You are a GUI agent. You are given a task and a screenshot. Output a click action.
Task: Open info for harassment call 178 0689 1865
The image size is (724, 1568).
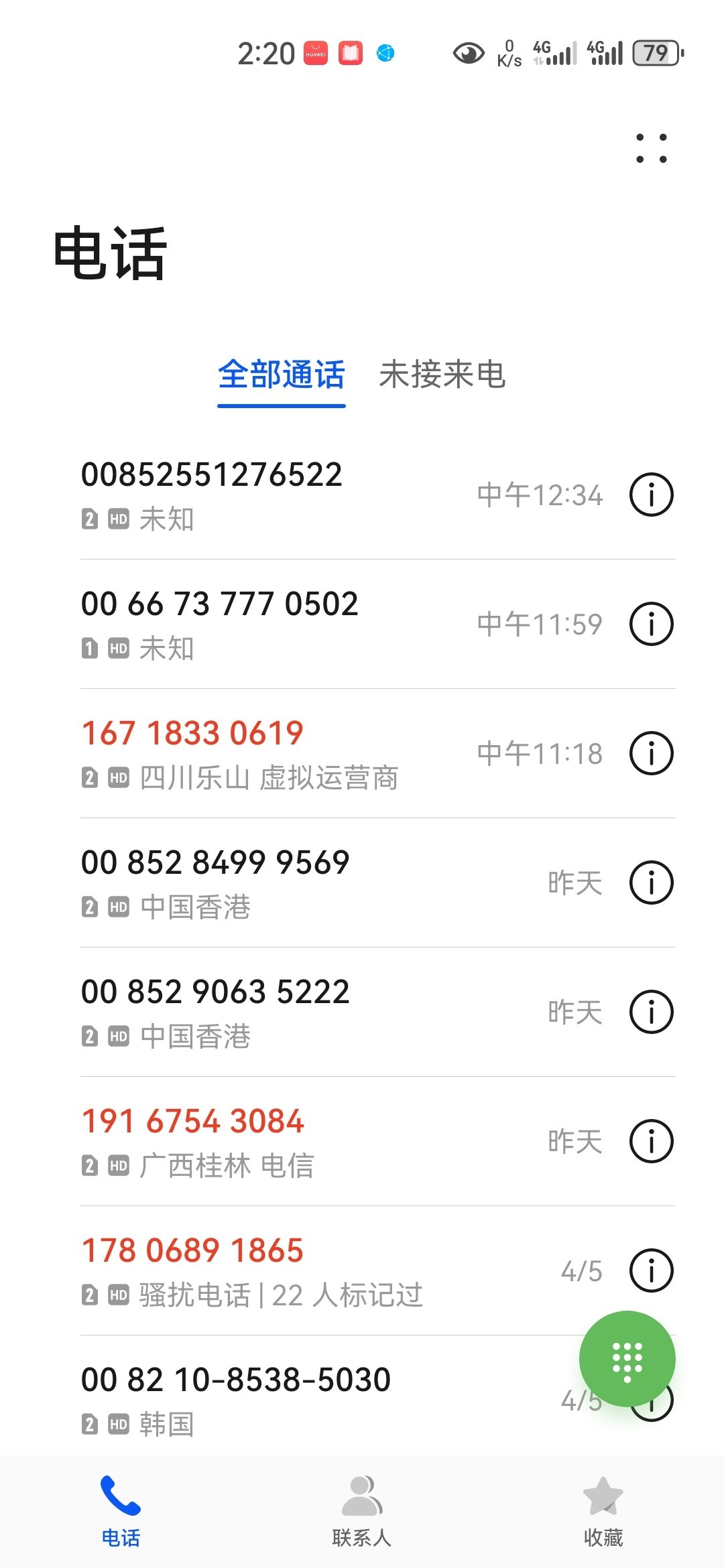(652, 1270)
